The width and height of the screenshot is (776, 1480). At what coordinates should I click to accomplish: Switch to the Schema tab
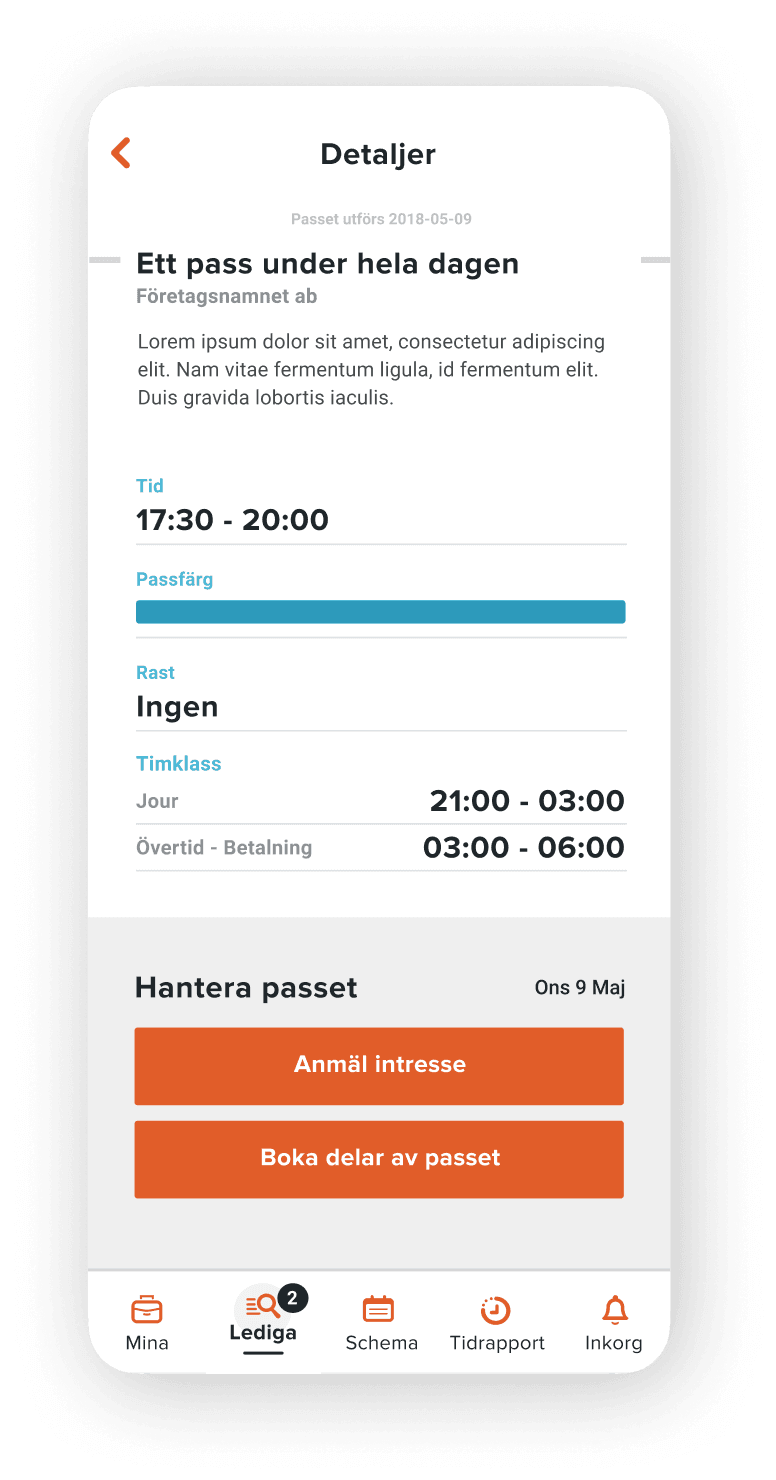coord(381,1322)
